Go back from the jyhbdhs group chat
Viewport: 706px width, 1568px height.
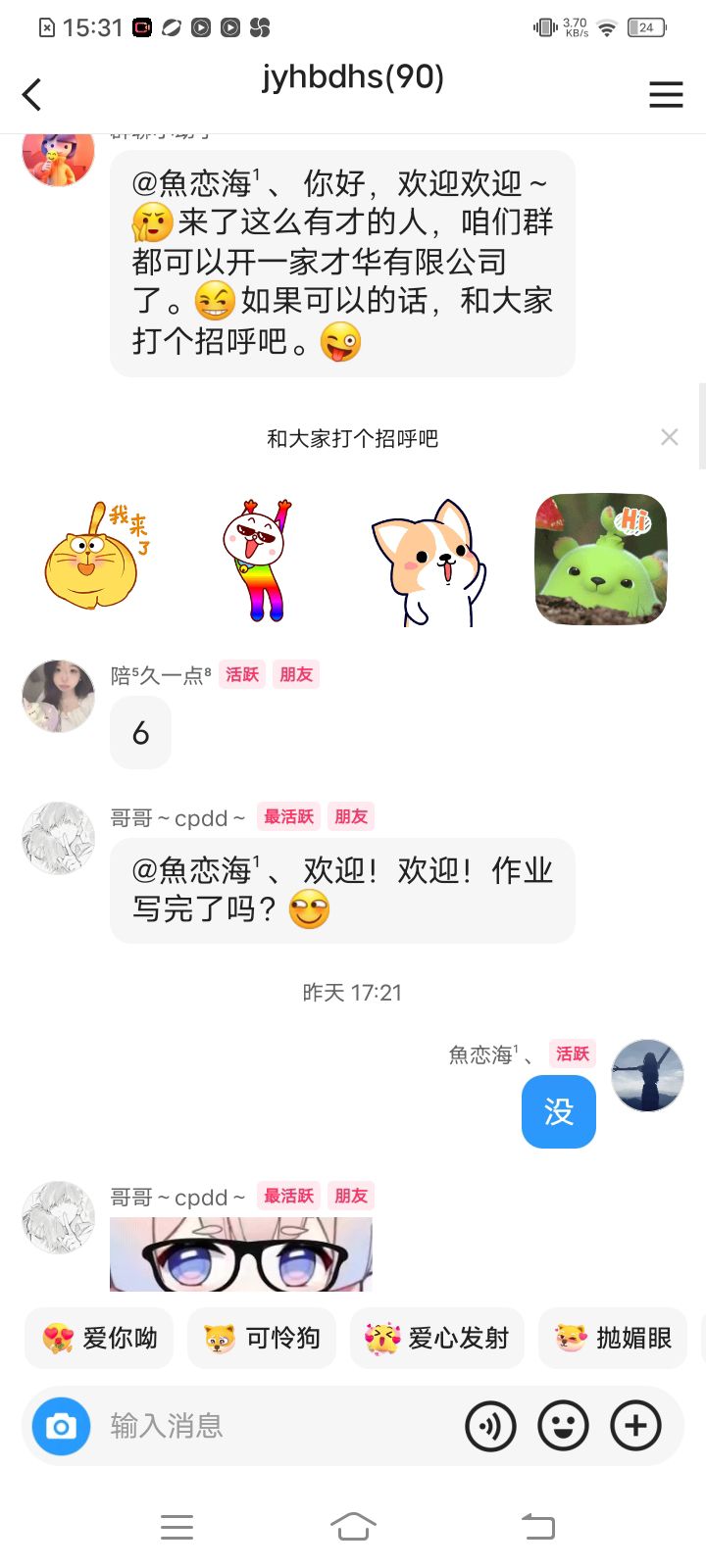(32, 95)
